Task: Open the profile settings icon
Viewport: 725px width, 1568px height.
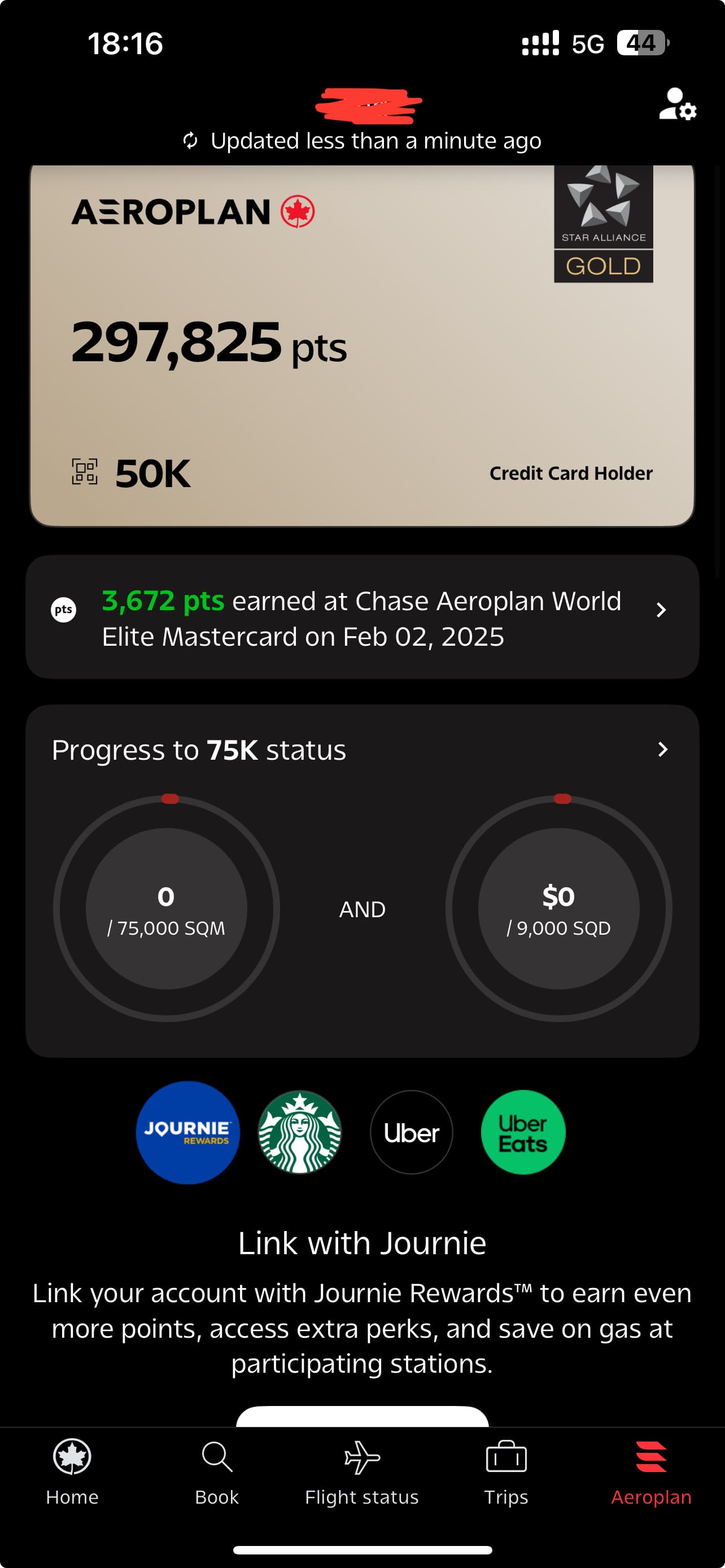Action: point(677,104)
